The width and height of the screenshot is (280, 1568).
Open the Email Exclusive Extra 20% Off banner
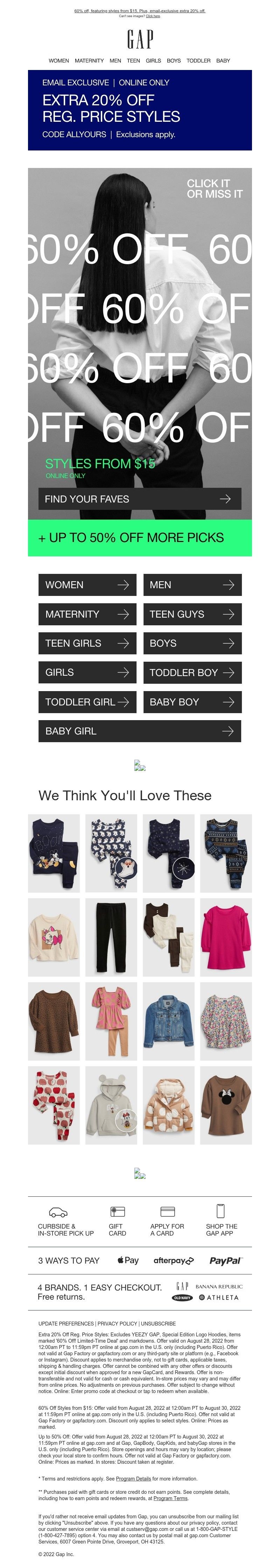pyautogui.click(x=139, y=110)
